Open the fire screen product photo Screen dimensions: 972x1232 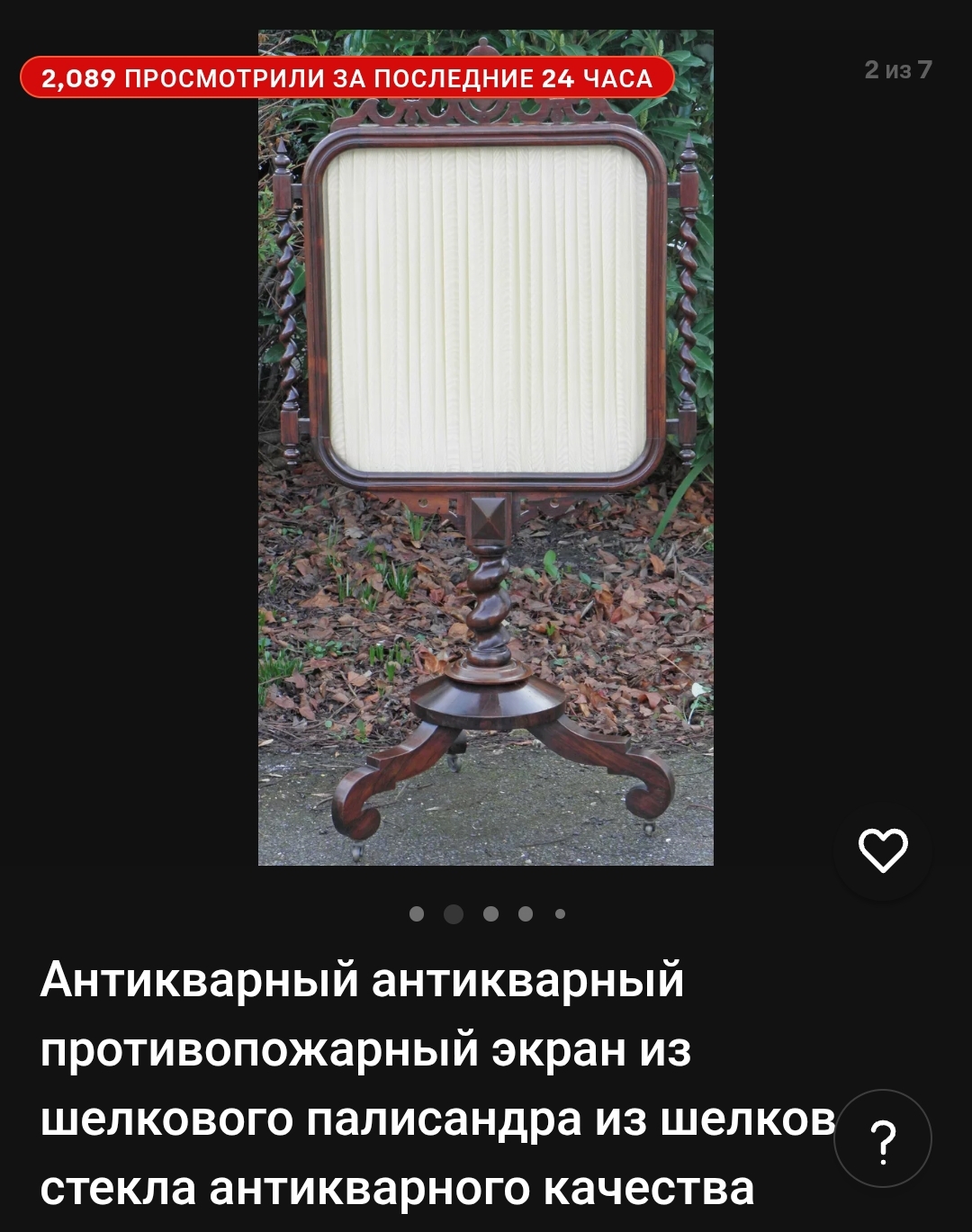[486, 448]
